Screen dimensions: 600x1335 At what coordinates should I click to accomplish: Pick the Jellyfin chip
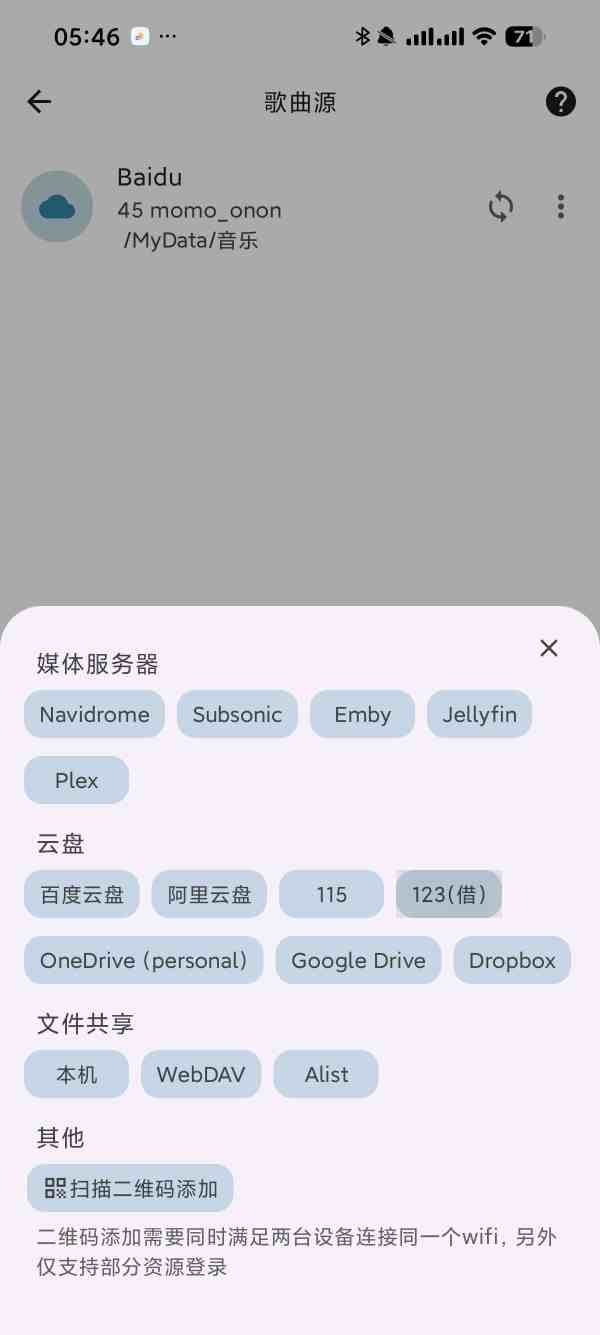(479, 714)
